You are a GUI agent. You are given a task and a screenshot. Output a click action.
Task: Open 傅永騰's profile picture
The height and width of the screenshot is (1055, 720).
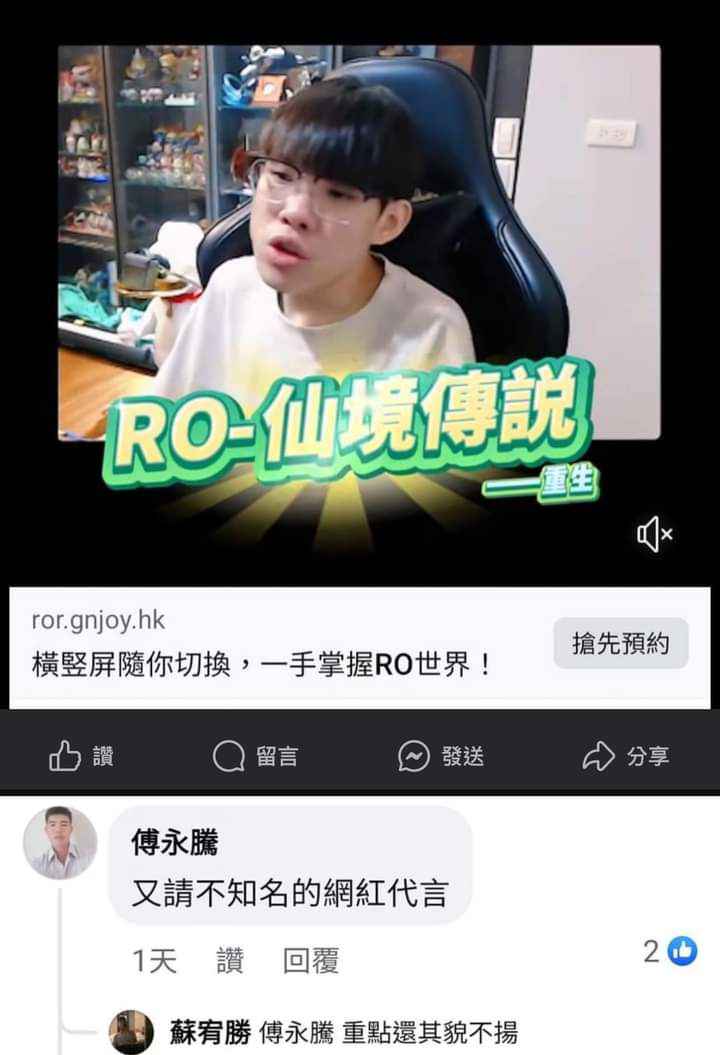[60, 843]
